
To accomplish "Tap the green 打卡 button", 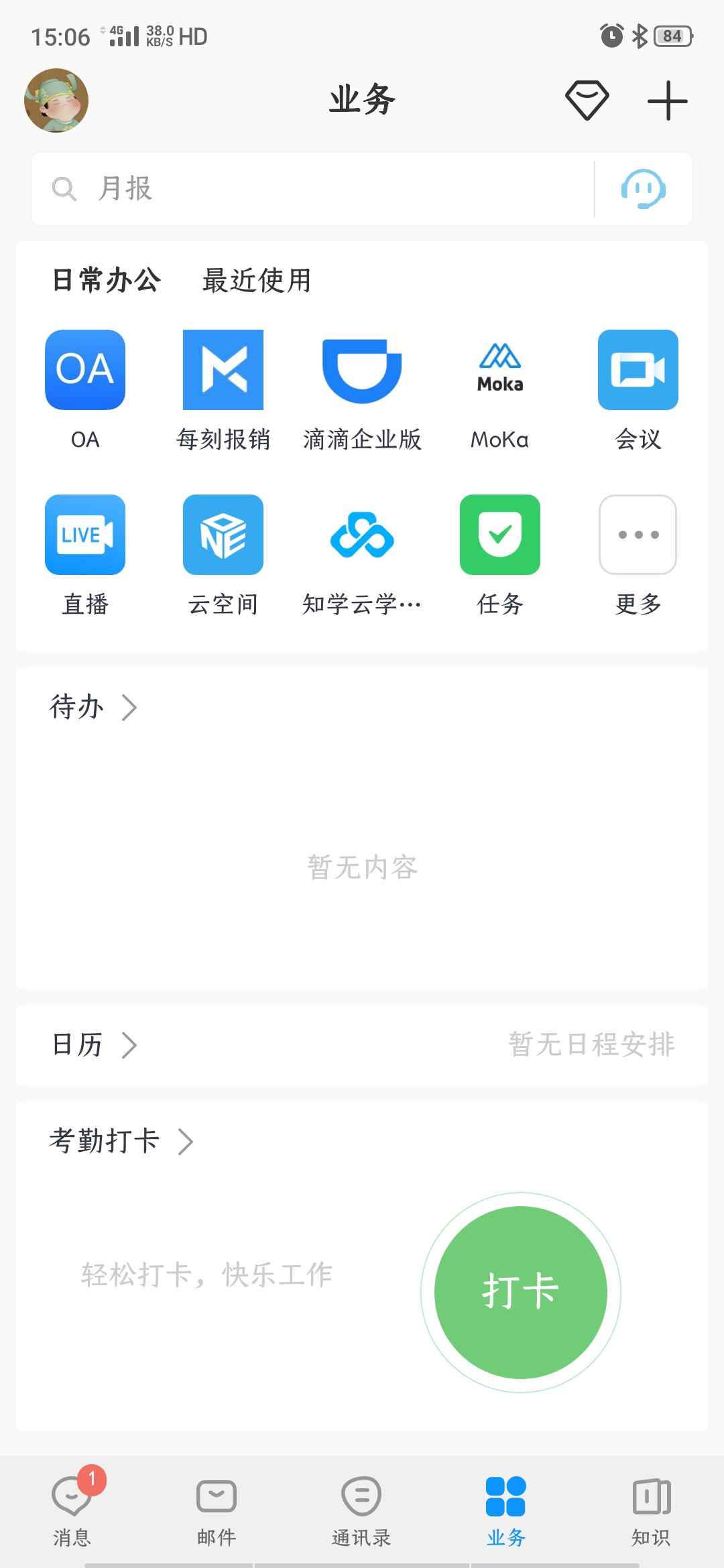I will pyautogui.click(x=521, y=1292).
